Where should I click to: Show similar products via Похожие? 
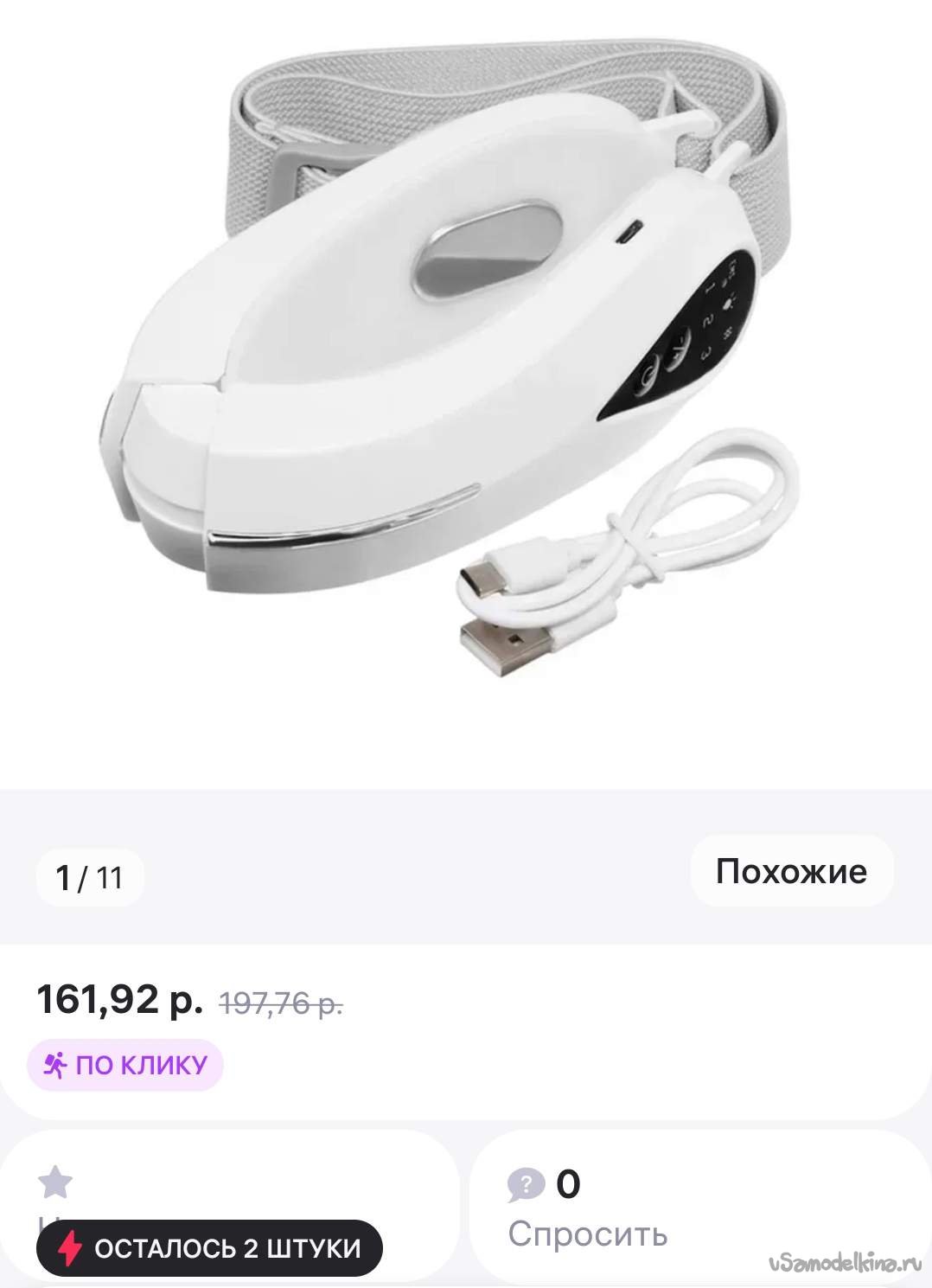pyautogui.click(x=791, y=871)
